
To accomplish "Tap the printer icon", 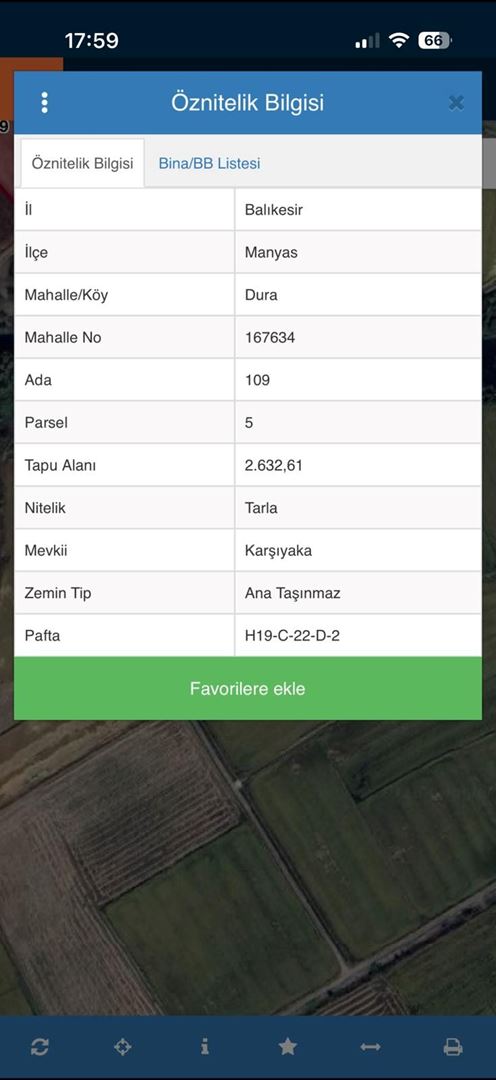I will pos(453,1047).
